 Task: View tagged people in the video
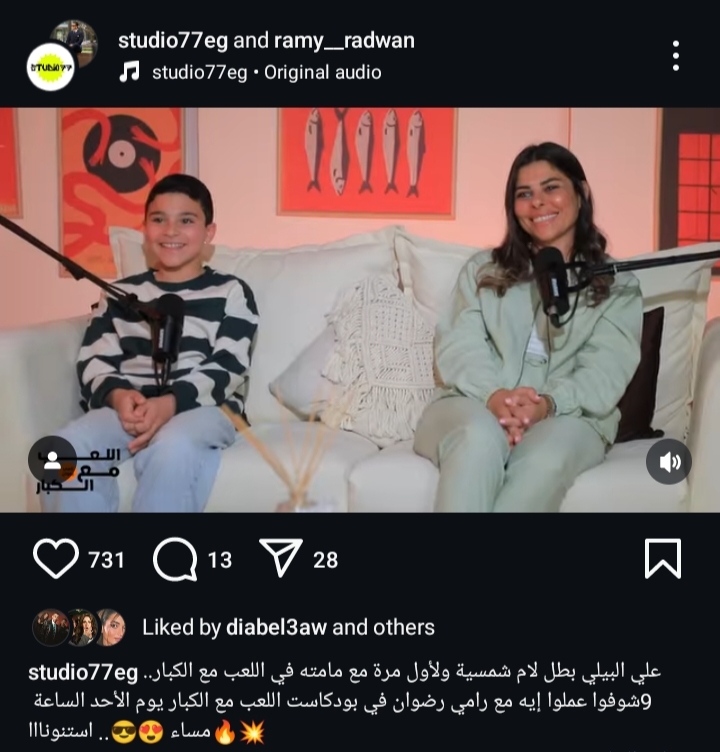52,460
